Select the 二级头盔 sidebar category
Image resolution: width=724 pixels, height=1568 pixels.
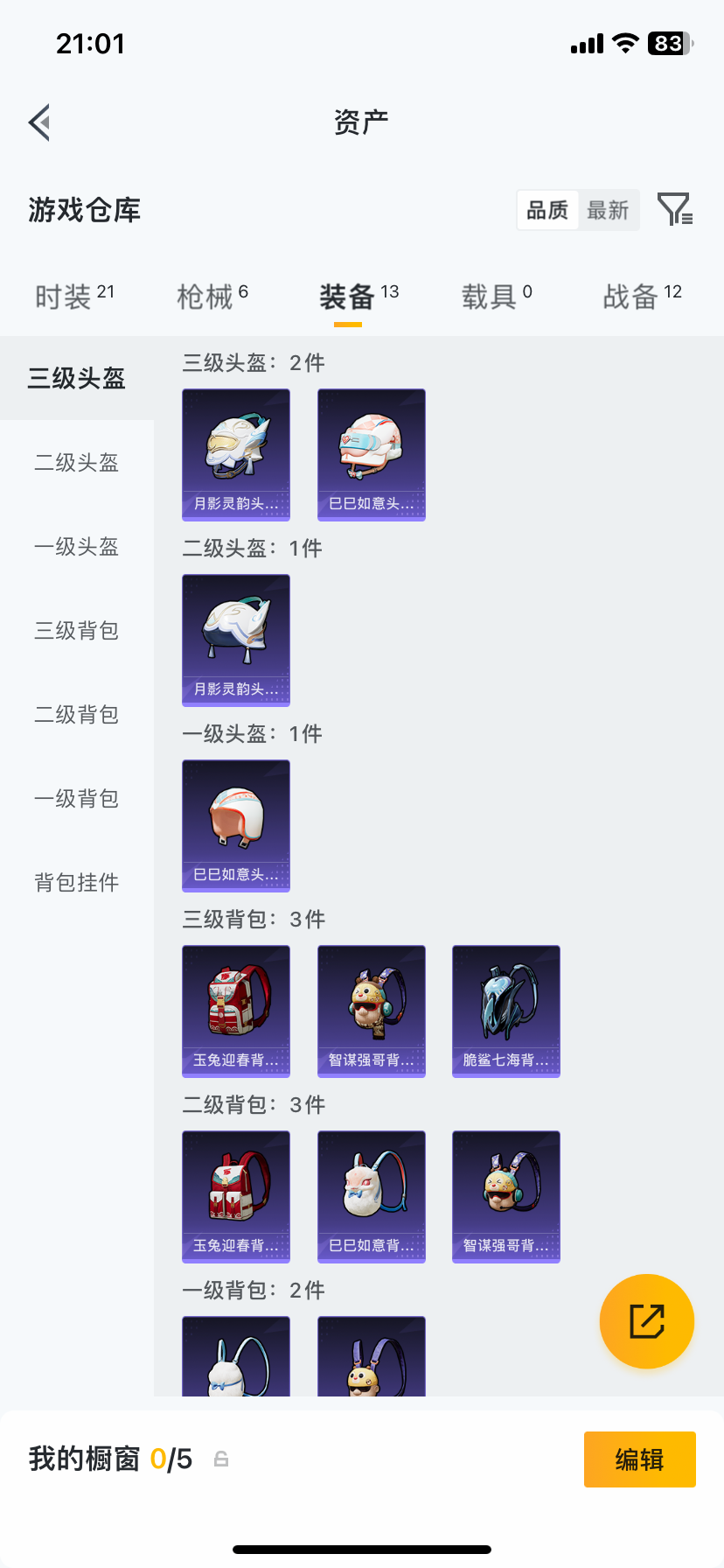point(76,463)
